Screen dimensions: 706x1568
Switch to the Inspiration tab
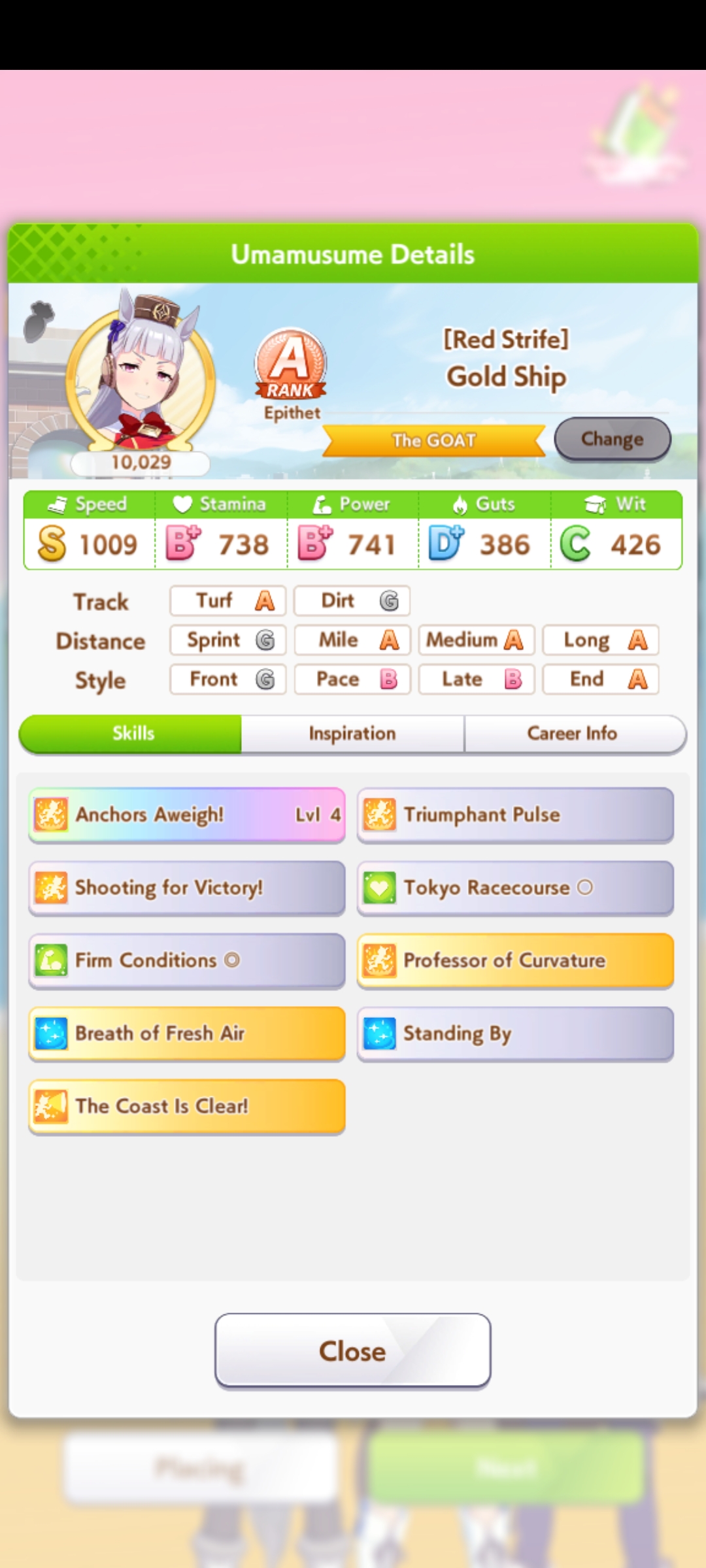point(352,734)
